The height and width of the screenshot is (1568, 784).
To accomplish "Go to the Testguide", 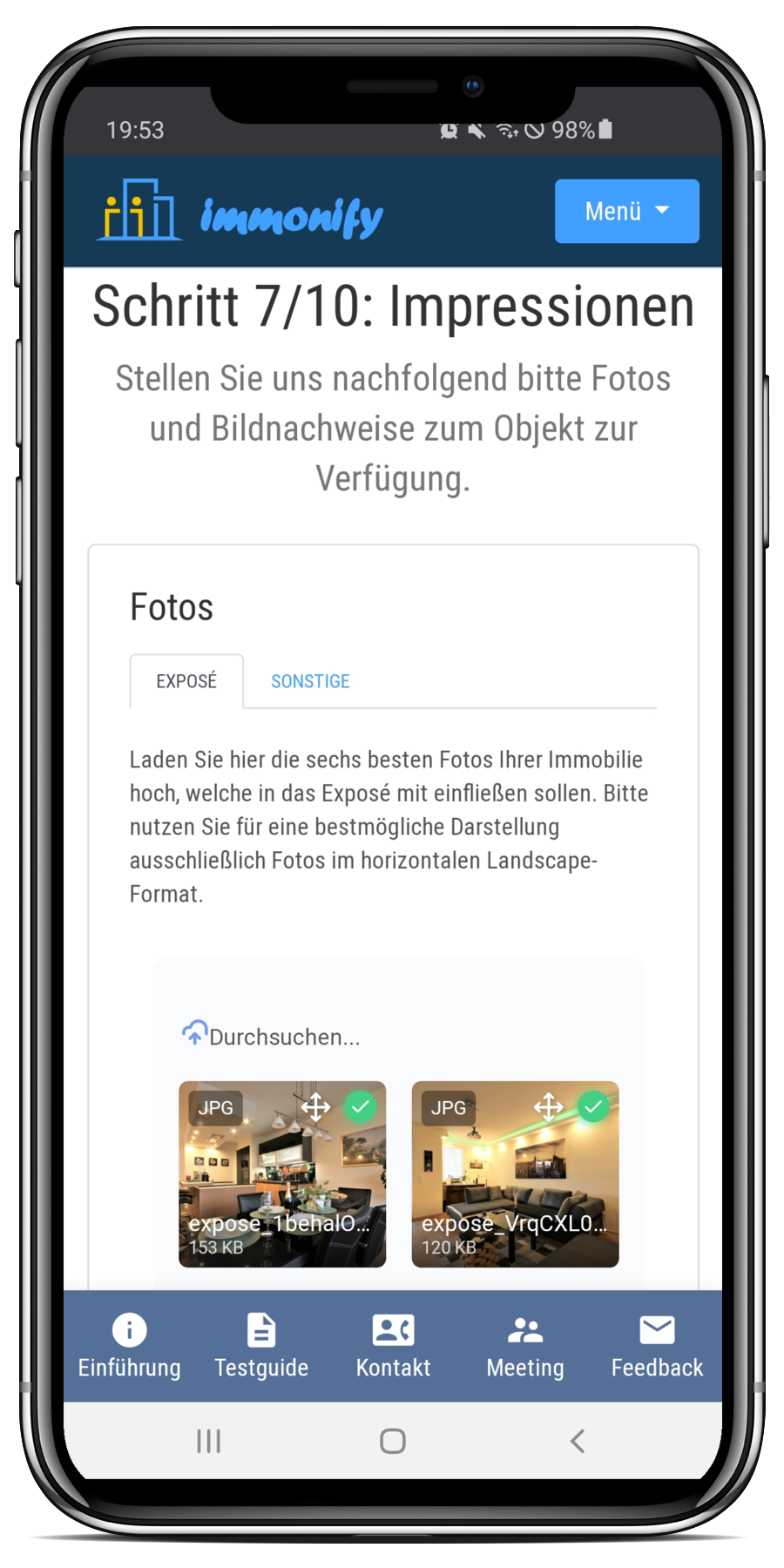I will coord(261,1346).
